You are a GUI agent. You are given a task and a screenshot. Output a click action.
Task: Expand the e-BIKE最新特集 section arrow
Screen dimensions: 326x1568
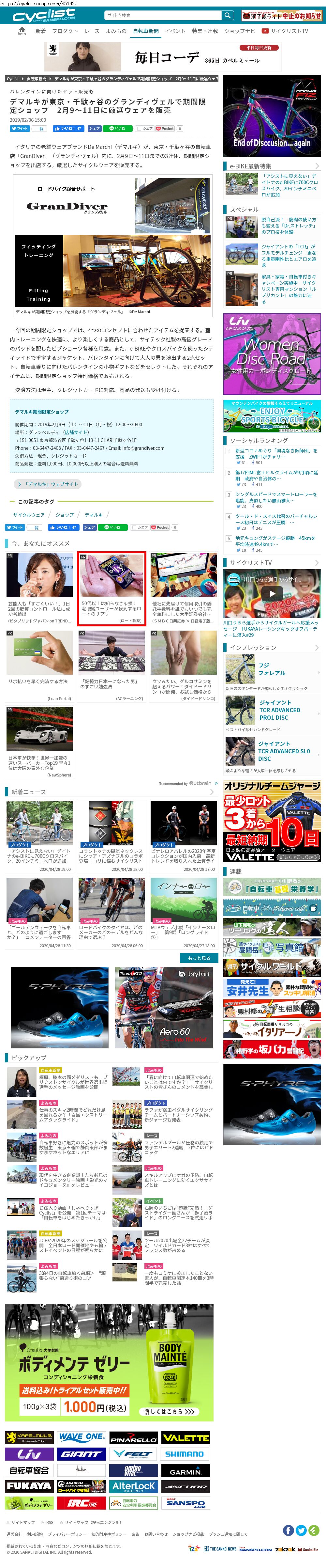pos(317,165)
